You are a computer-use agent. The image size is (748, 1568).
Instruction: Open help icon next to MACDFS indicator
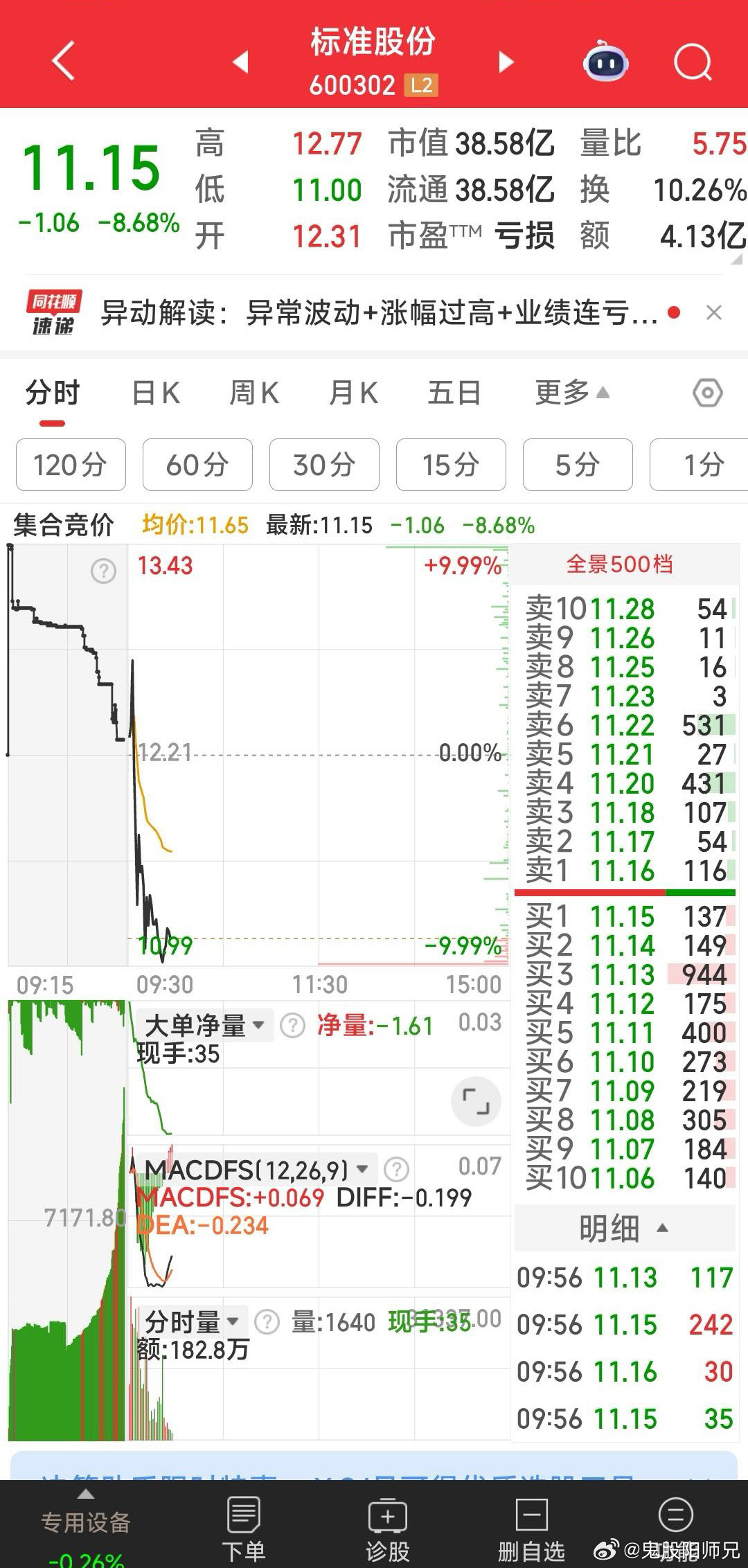point(395,1168)
